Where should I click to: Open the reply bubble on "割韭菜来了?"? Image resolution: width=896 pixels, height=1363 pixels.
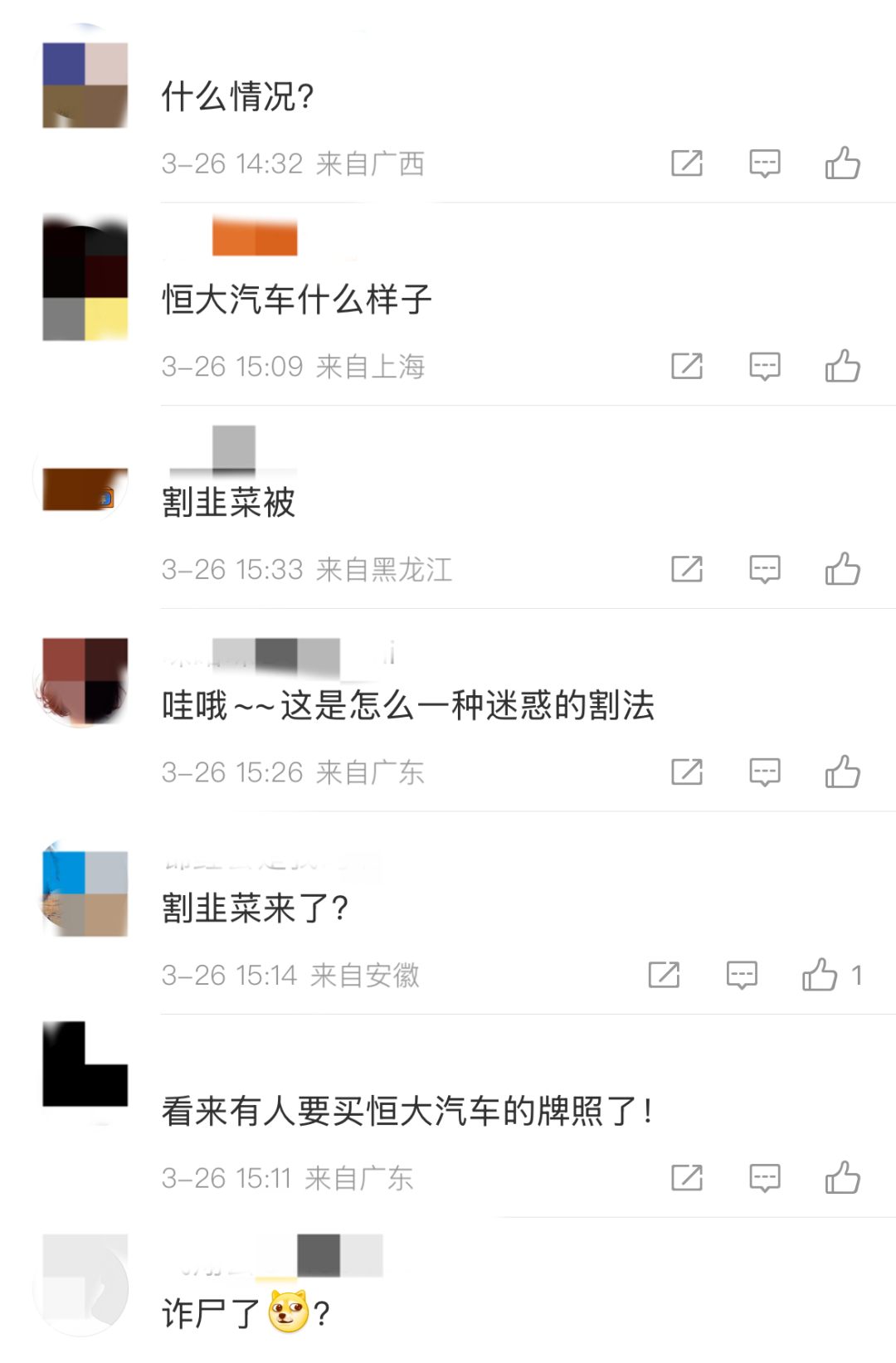click(741, 974)
